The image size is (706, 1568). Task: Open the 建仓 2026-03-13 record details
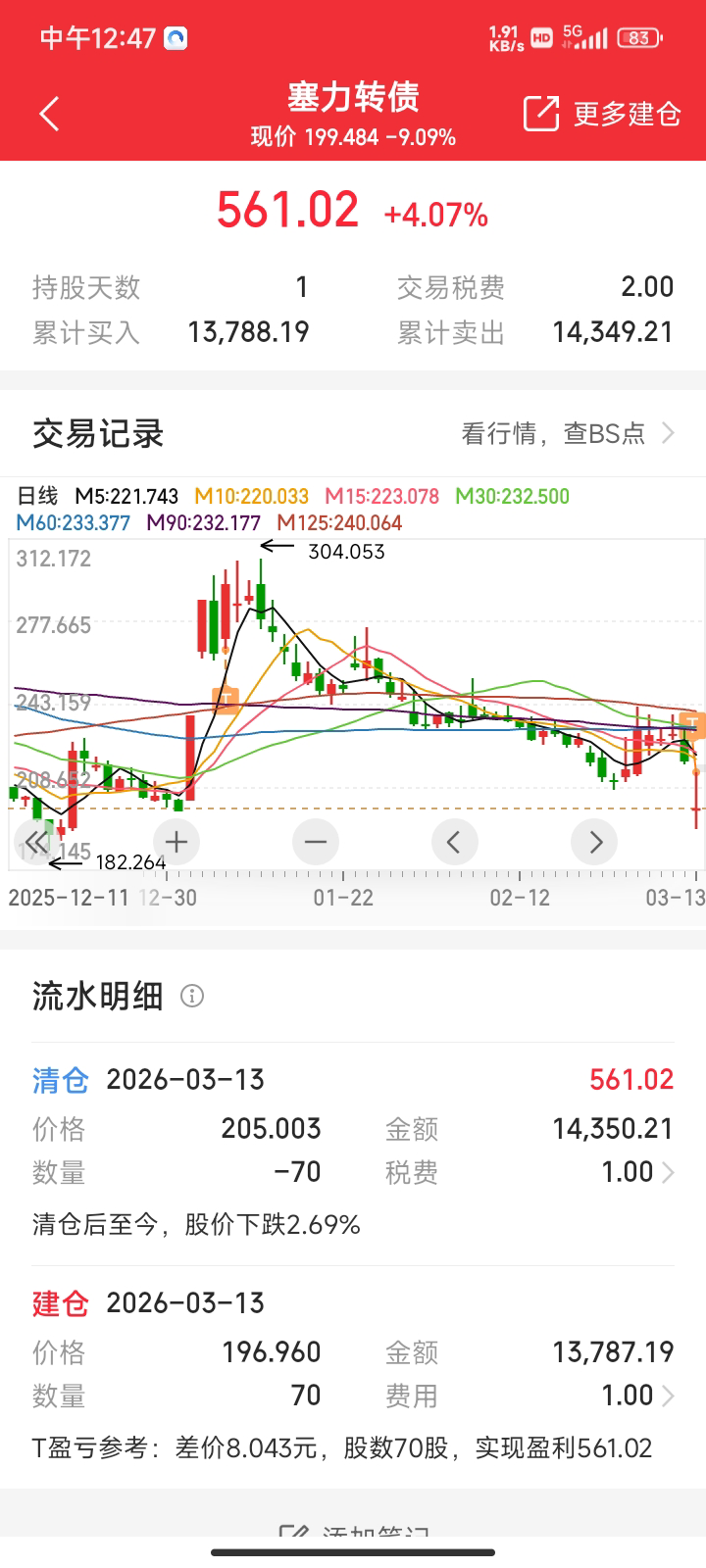click(668, 1396)
